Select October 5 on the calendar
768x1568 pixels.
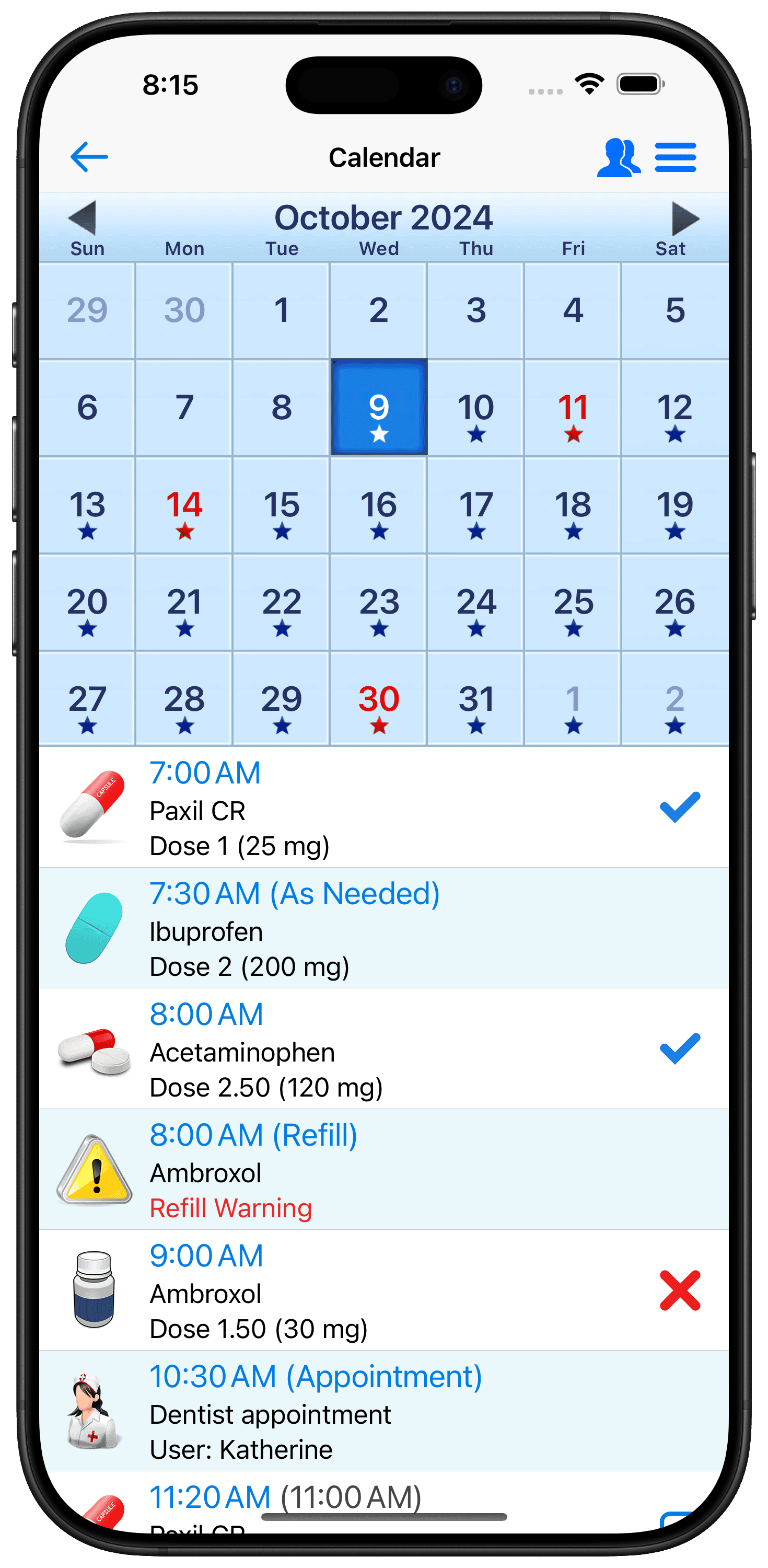pyautogui.click(x=675, y=310)
